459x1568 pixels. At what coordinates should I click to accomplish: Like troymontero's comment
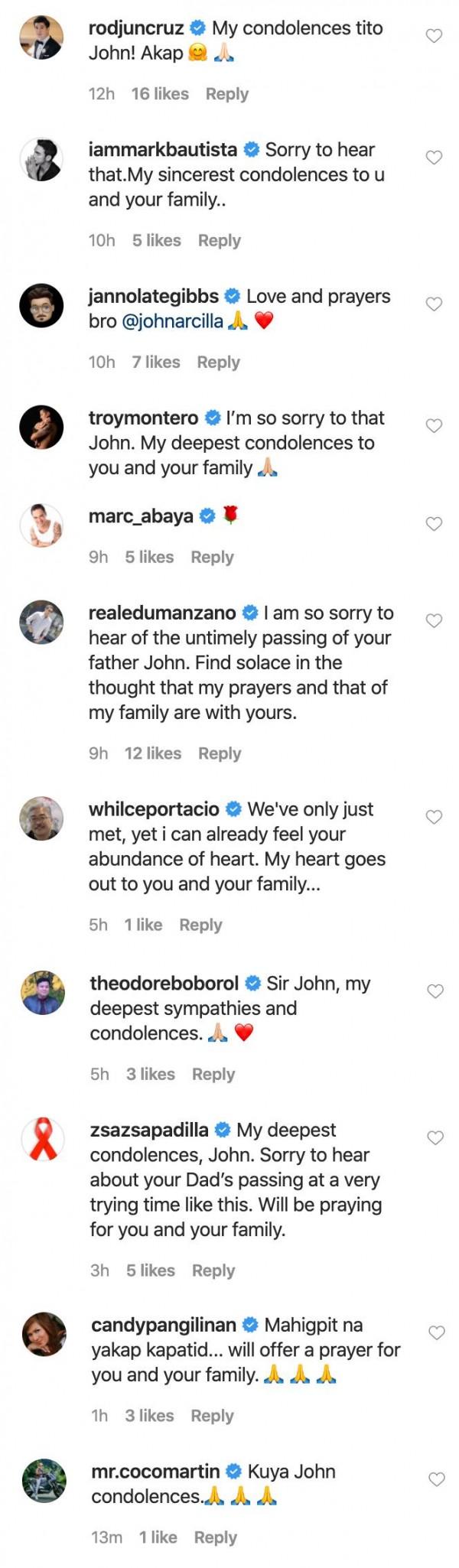tap(434, 426)
